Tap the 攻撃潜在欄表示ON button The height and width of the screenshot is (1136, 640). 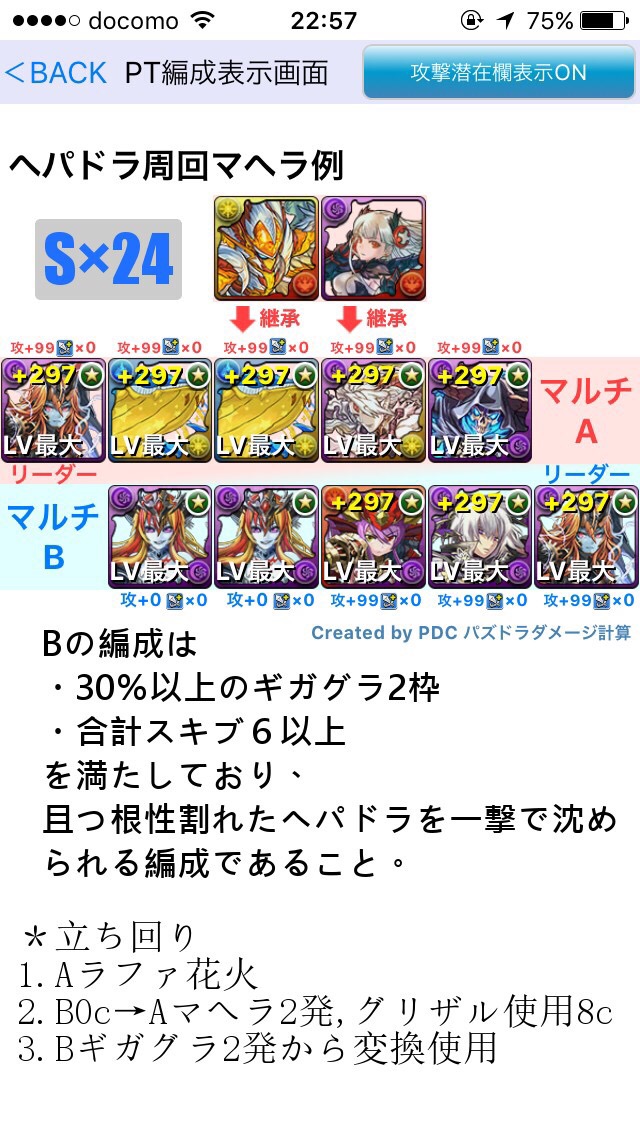499,72
